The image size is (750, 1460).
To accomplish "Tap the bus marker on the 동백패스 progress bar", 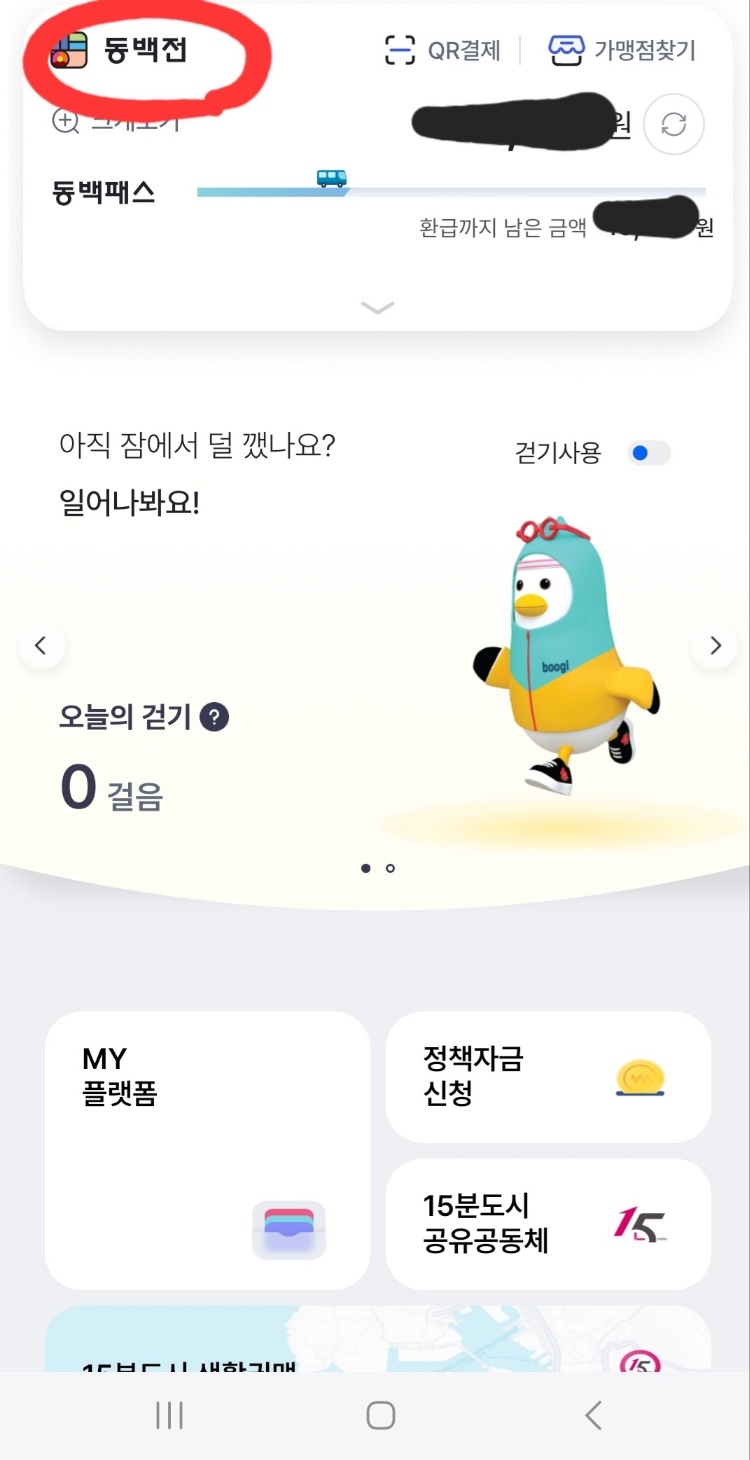I will (331, 177).
